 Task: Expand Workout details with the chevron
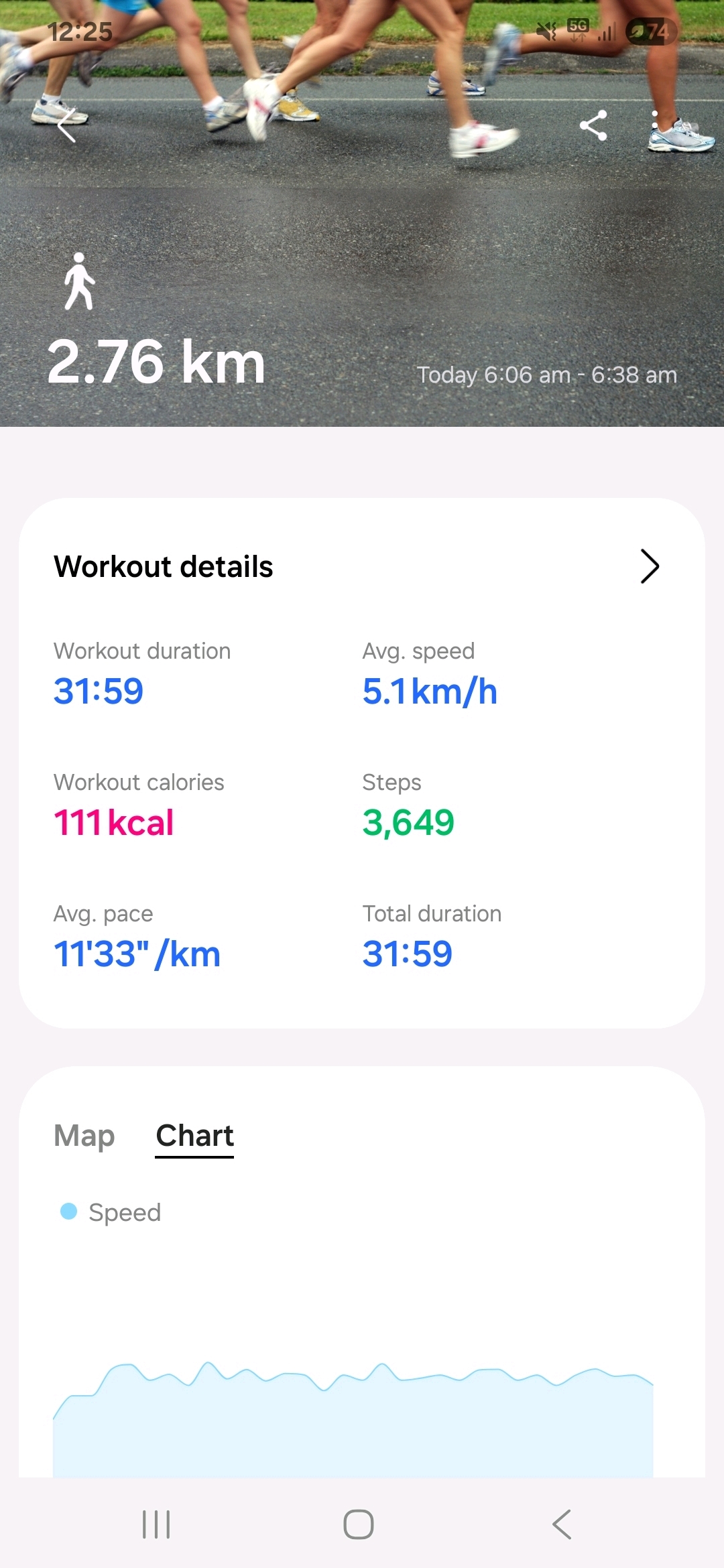[x=649, y=567]
